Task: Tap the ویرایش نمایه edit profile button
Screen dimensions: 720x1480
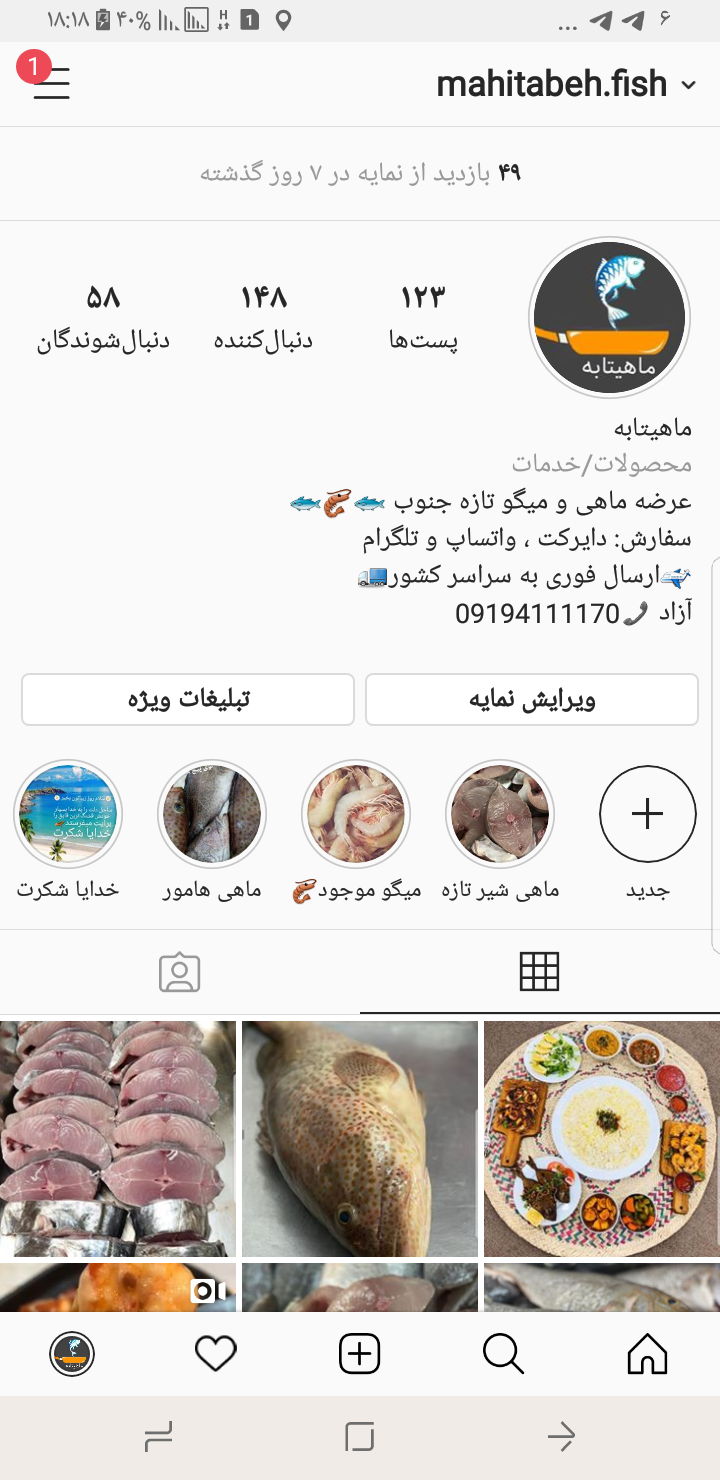Action: [x=532, y=699]
